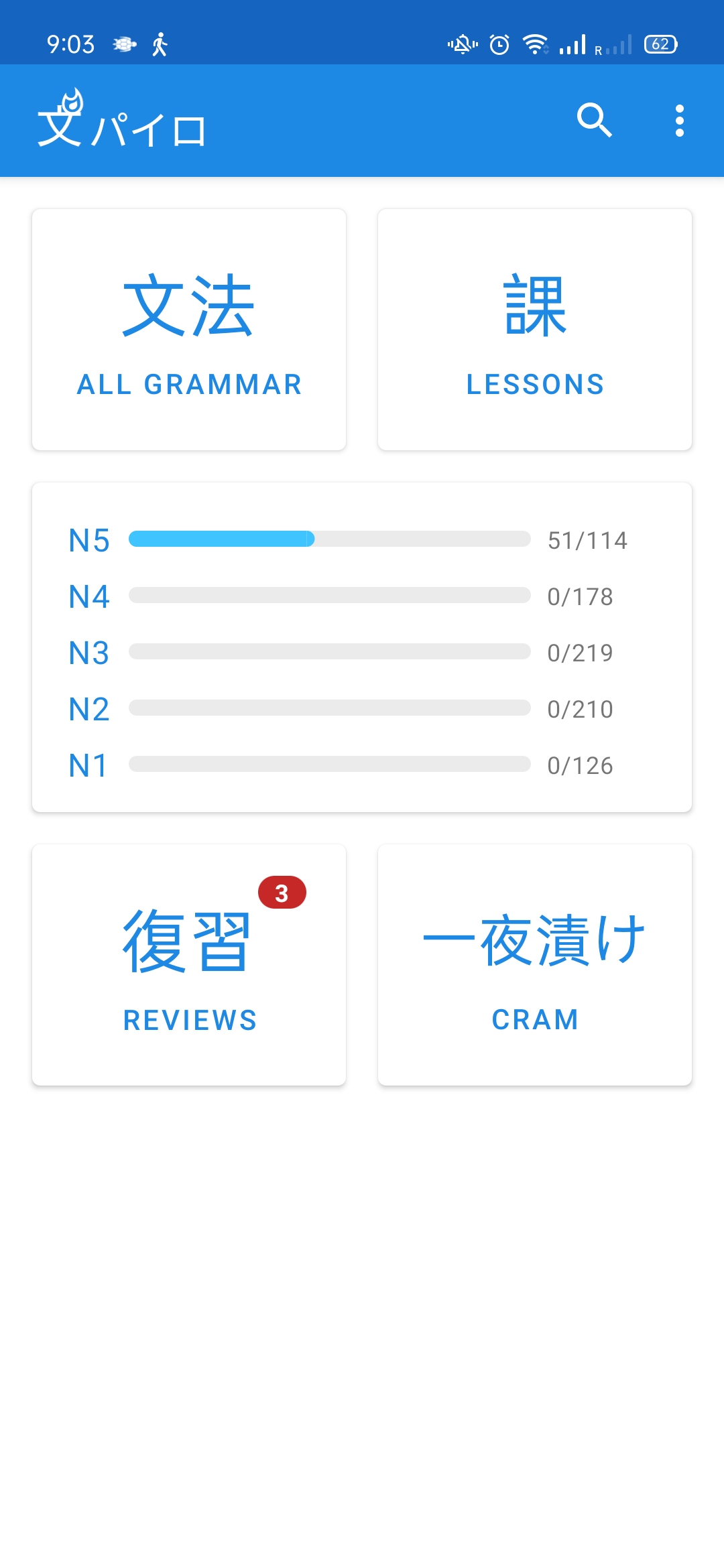
Task: Open the Cram card
Action: coord(535,965)
